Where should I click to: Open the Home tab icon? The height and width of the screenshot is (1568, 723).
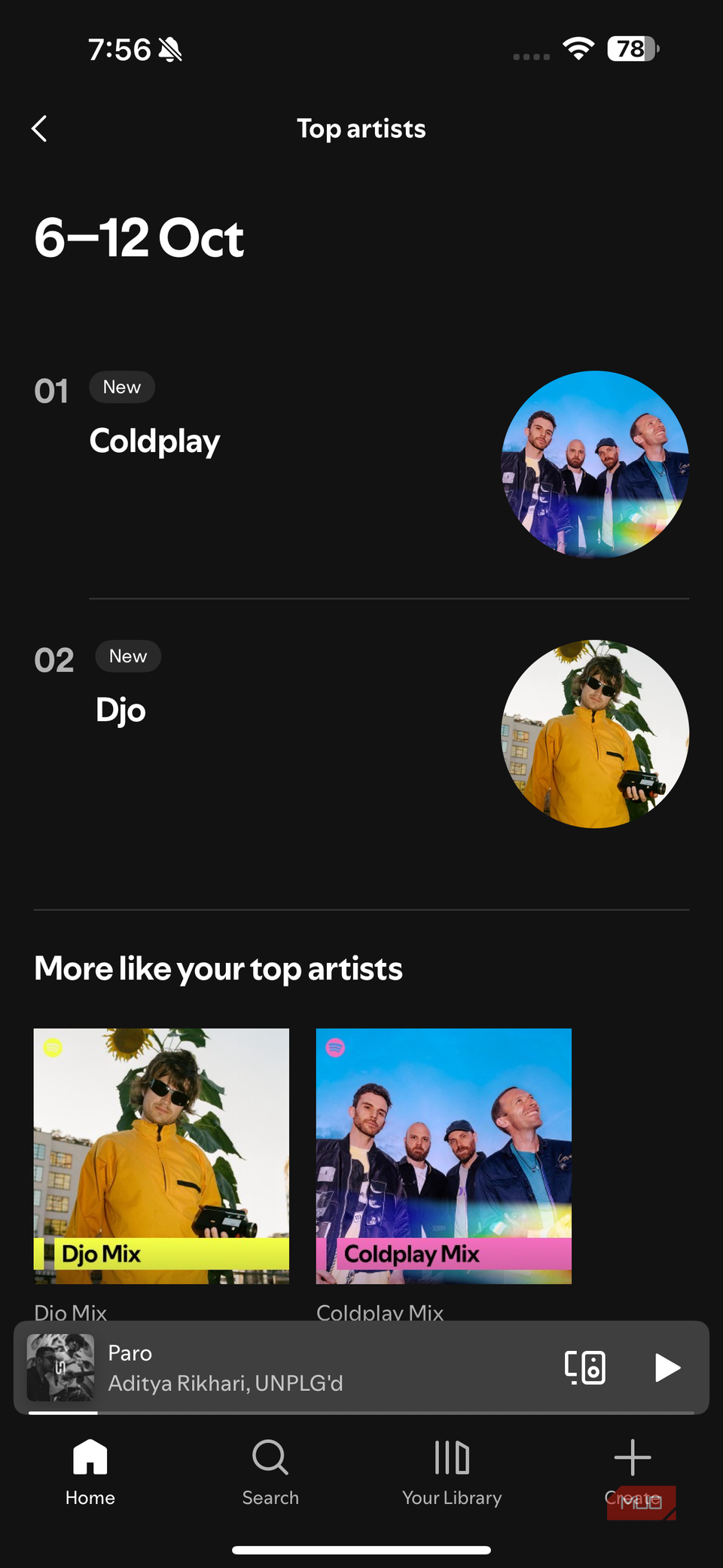pos(90,1456)
